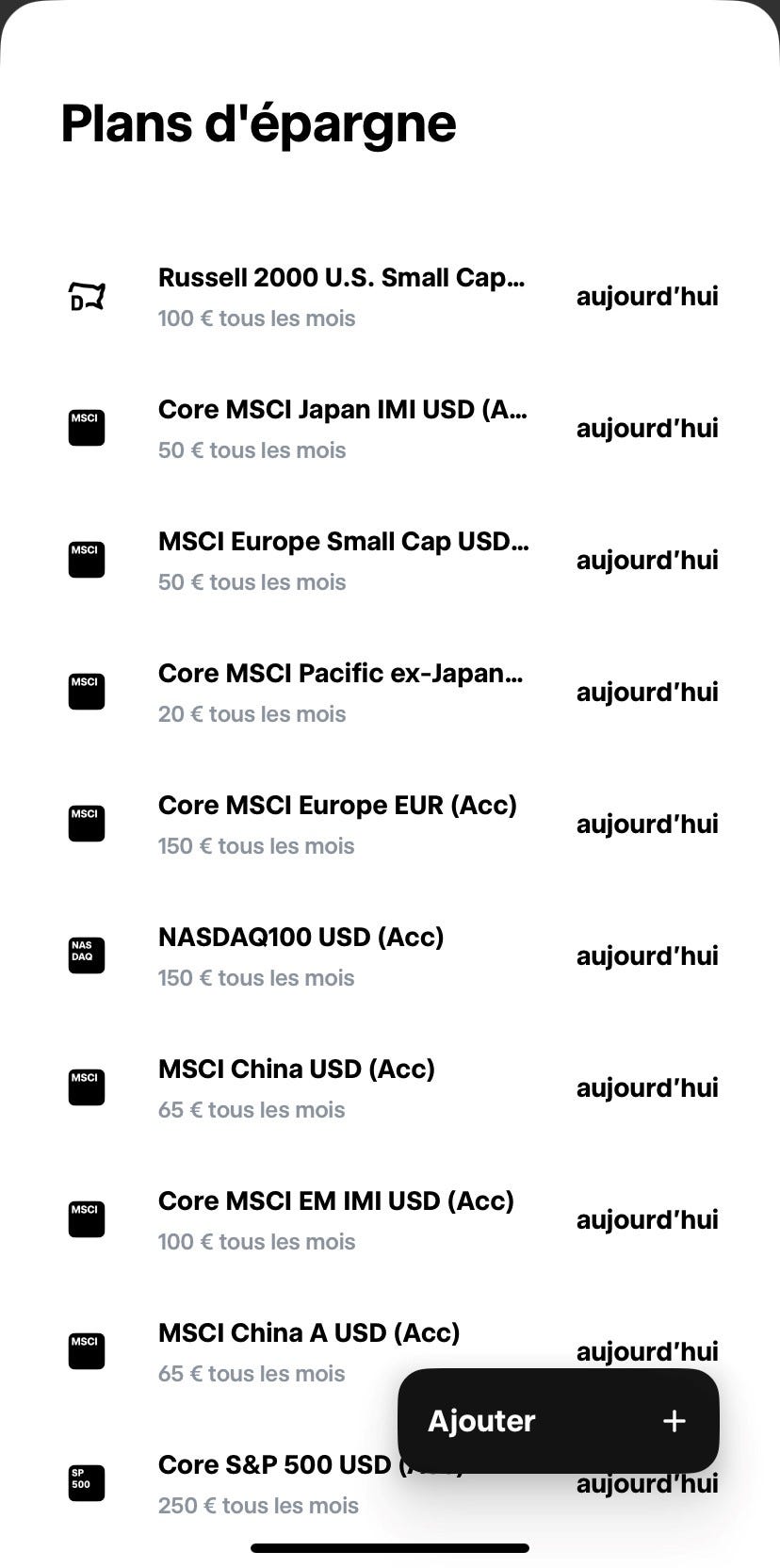Screen dimensions: 780x1568
Task: Open the Core MSCI Europe EUR (Acc) plan
Action: tap(390, 825)
